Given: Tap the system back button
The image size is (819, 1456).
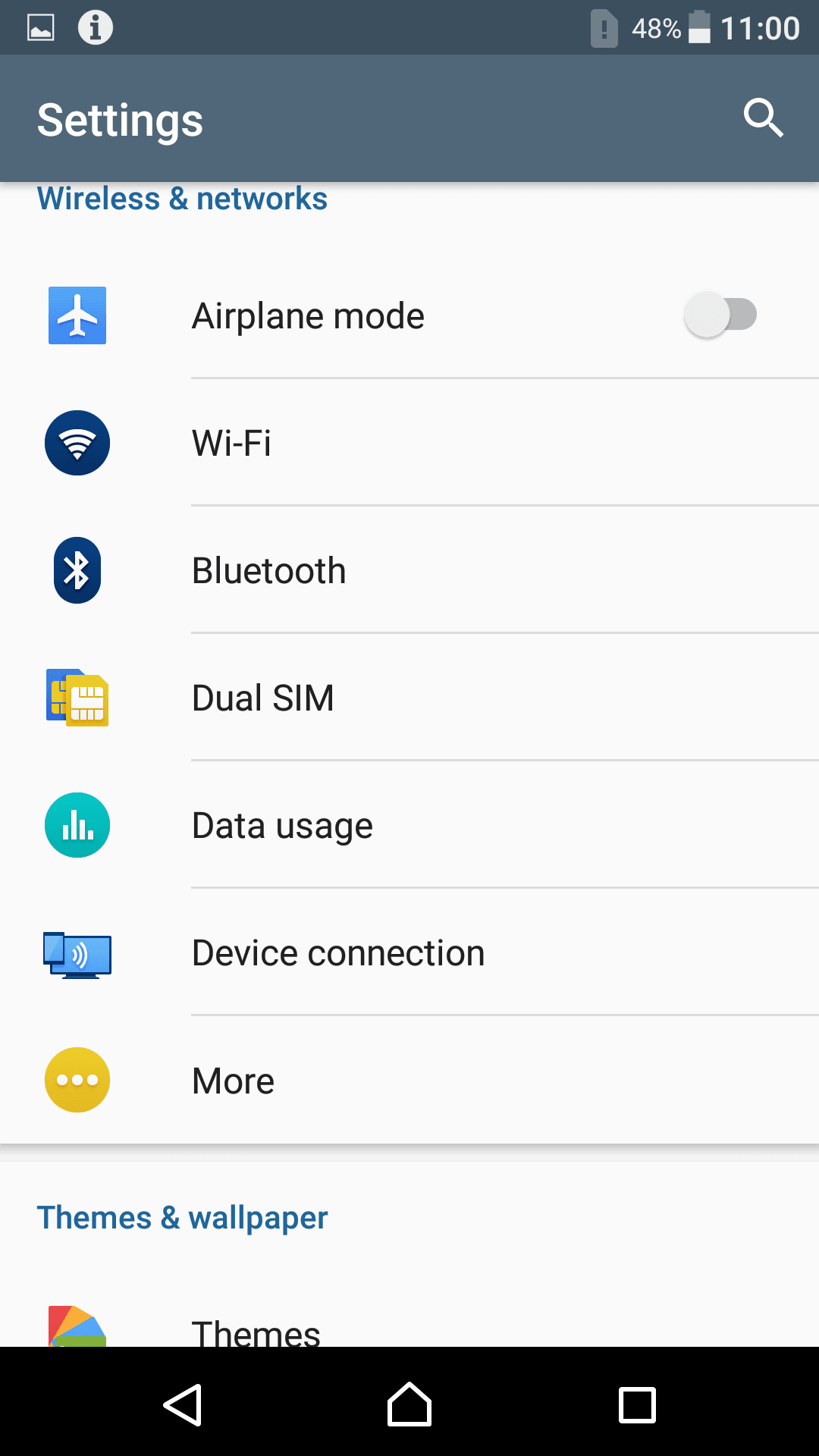Looking at the screenshot, I should (183, 1404).
